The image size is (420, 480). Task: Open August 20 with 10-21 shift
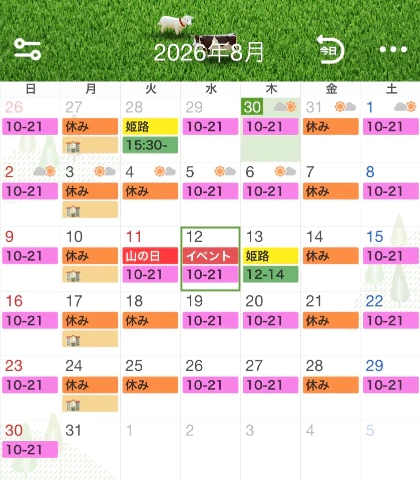click(270, 324)
